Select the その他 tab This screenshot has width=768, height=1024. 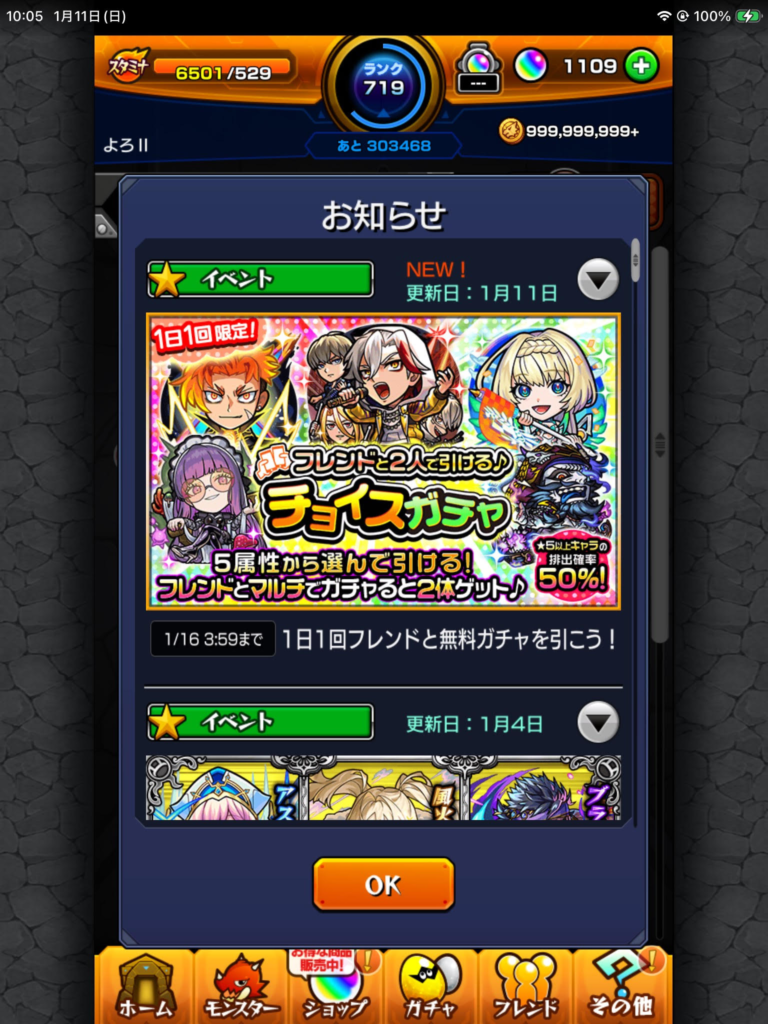pyautogui.click(x=622, y=987)
